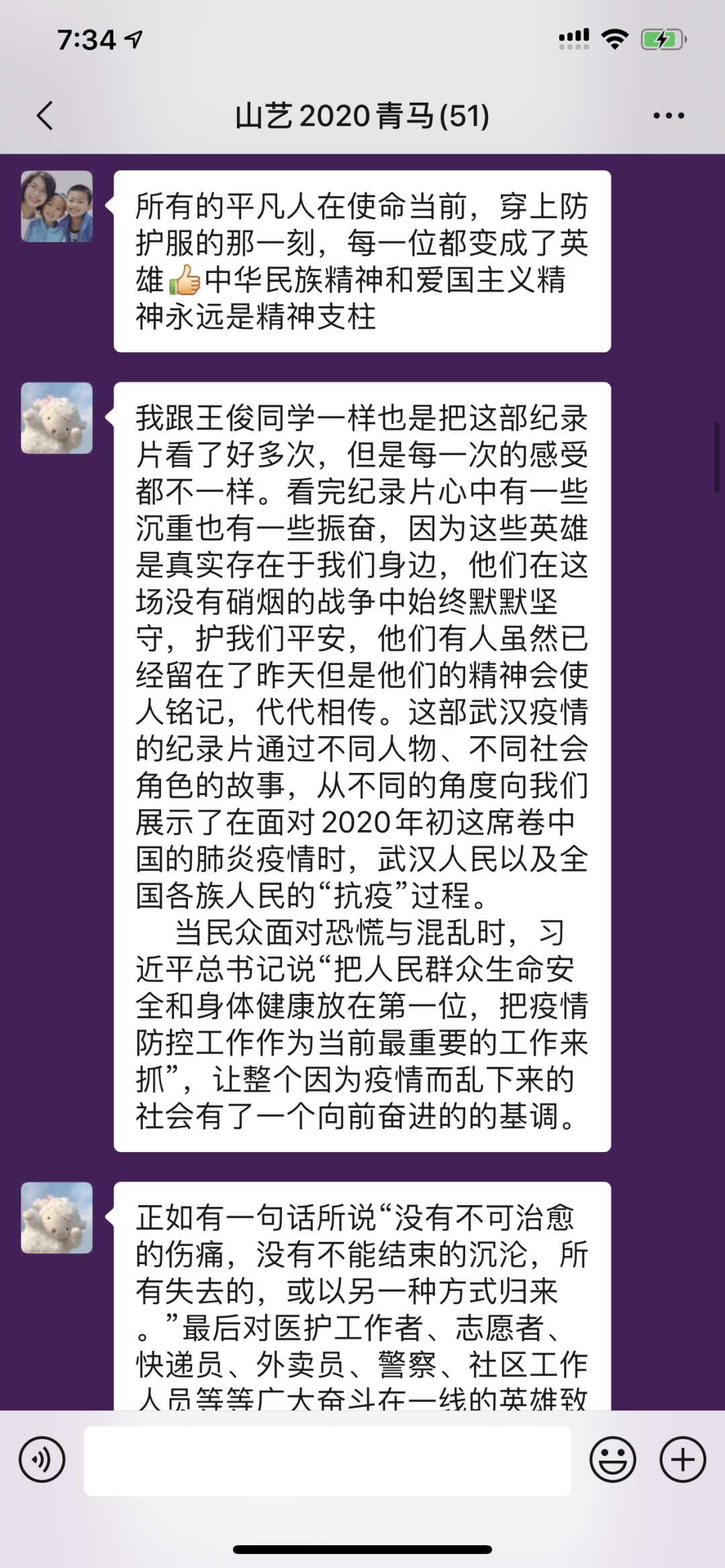This screenshot has height=1568, width=725.
Task: Open sender avatar beside the 我跟王俊同学 message
Action: click(57, 418)
